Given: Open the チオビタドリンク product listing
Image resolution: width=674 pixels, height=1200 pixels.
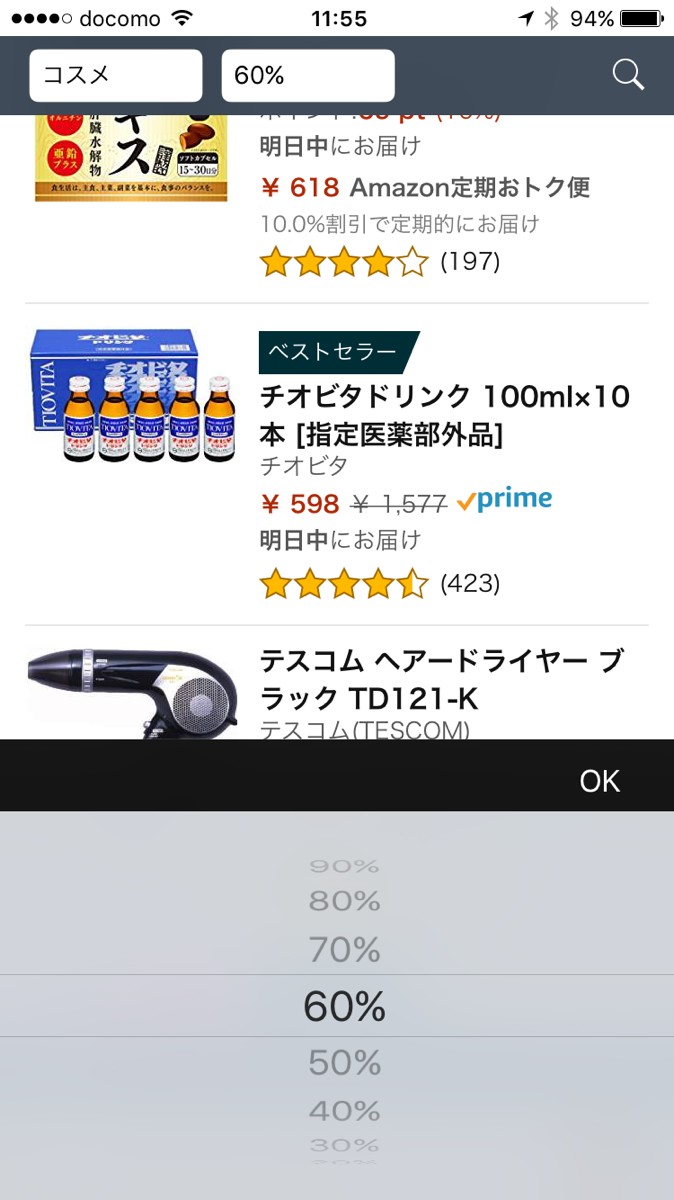Looking at the screenshot, I should point(444,414).
